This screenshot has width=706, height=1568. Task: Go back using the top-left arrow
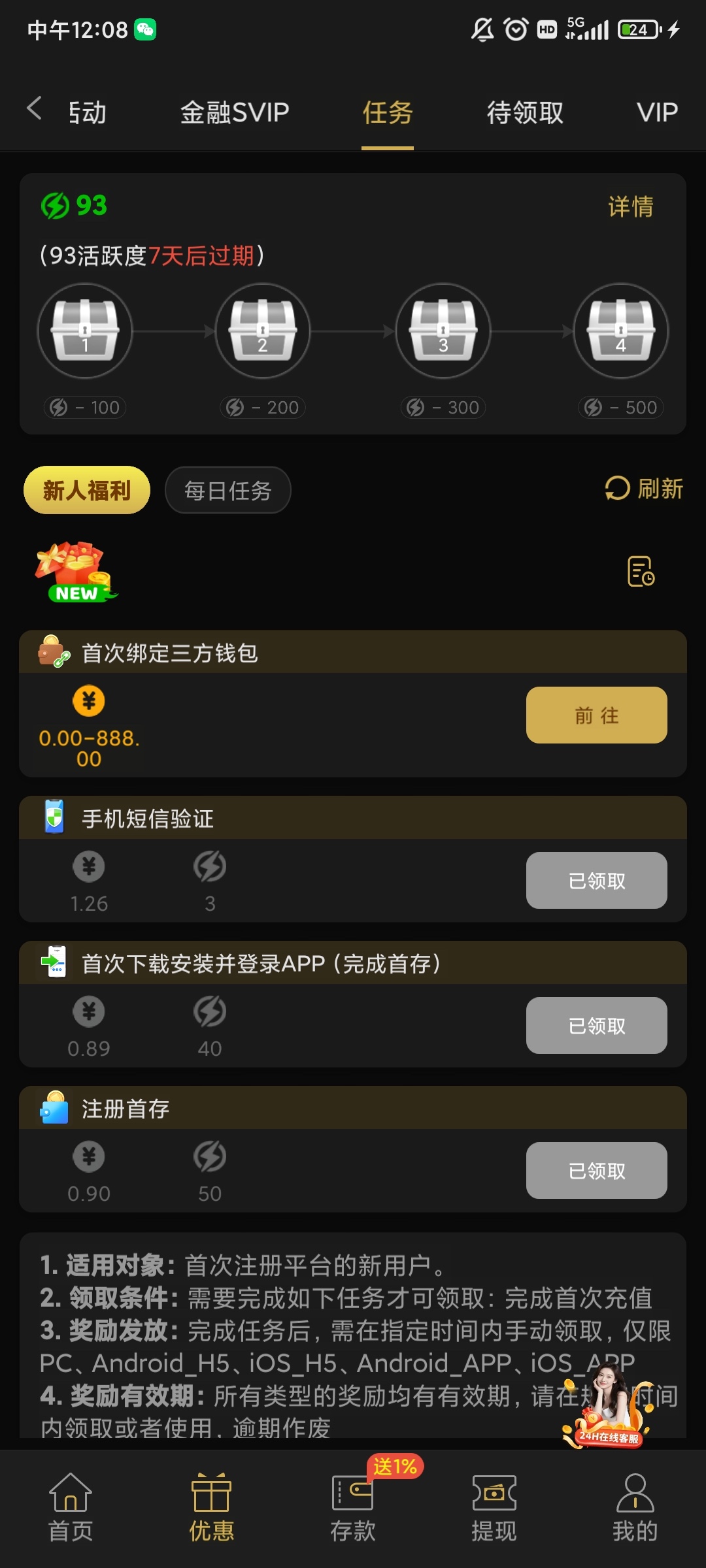coord(35,108)
